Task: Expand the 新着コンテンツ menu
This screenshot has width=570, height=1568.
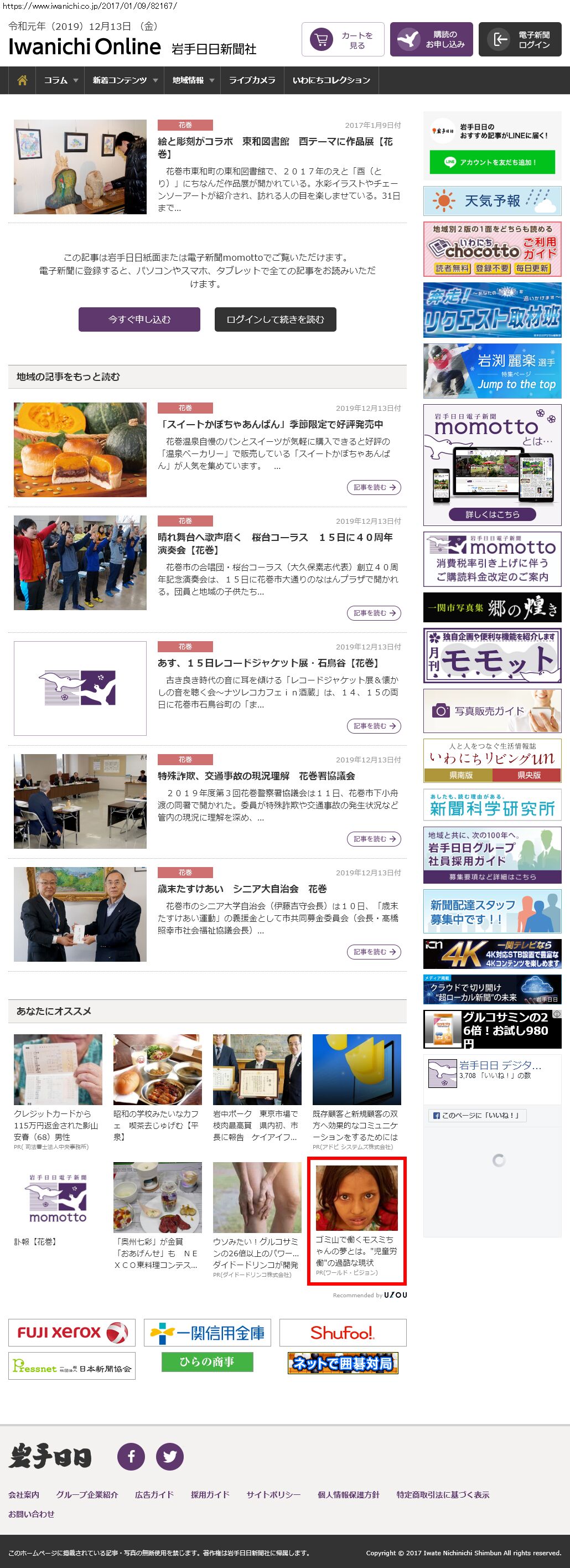Action: (125, 80)
